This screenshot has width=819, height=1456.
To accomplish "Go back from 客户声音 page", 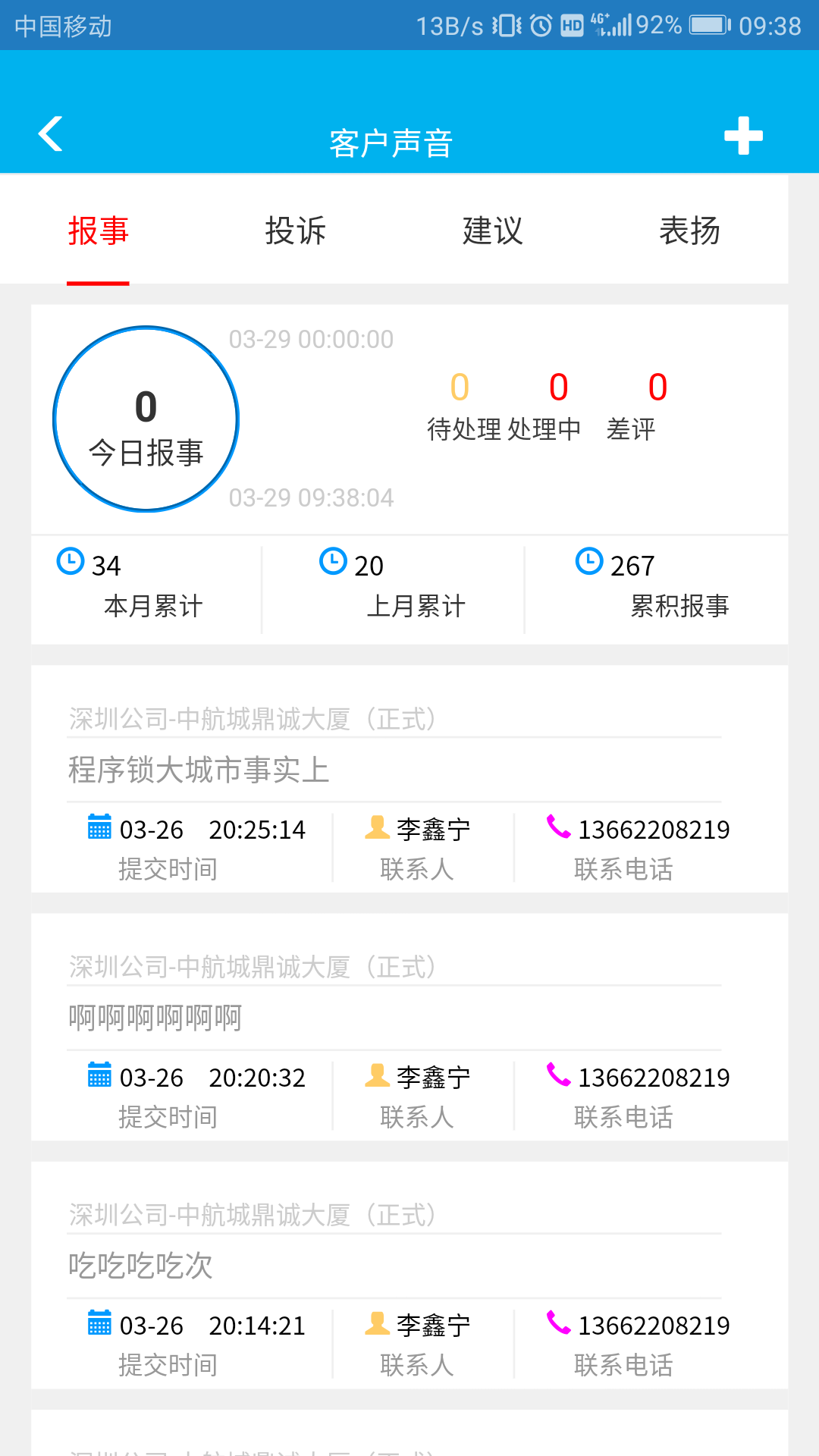I will click(51, 135).
